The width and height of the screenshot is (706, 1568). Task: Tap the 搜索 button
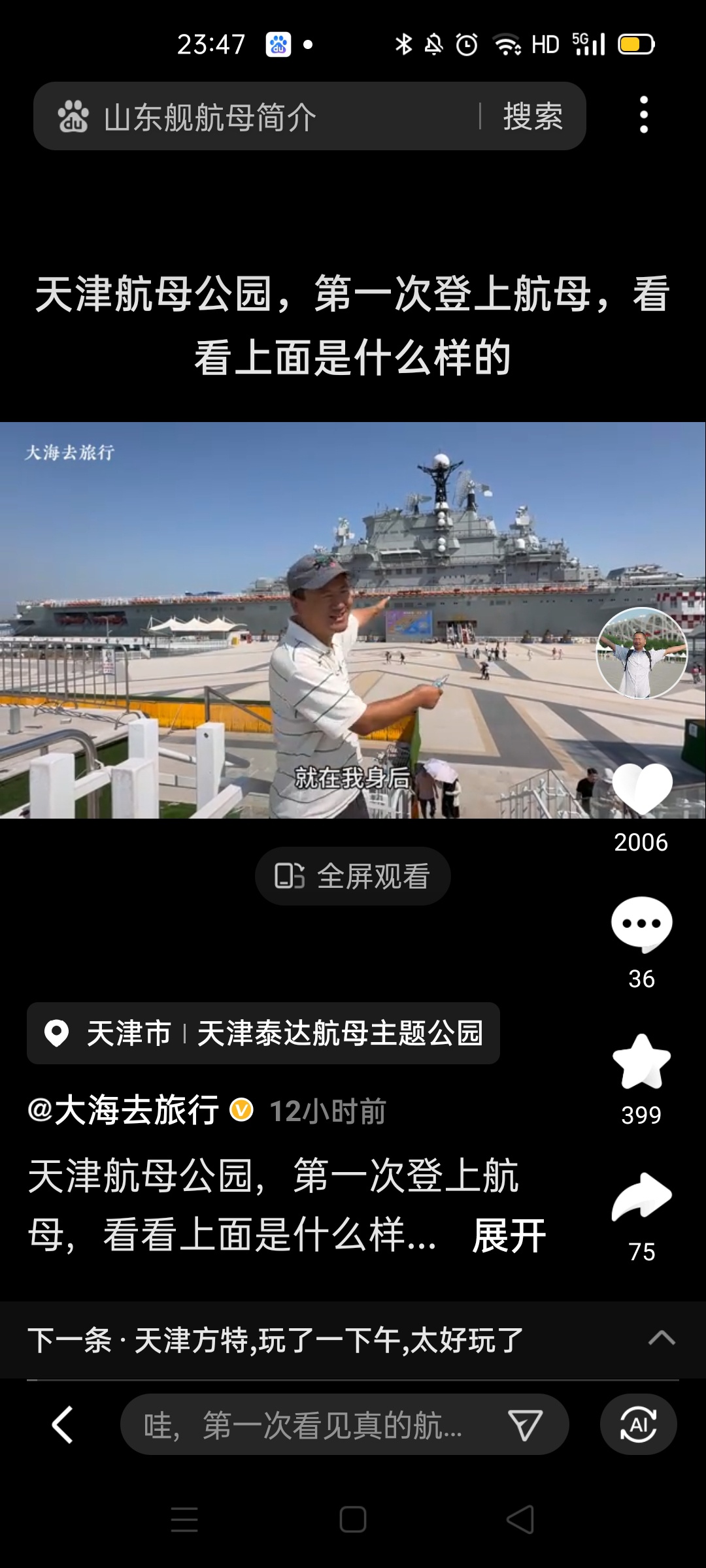[533, 118]
